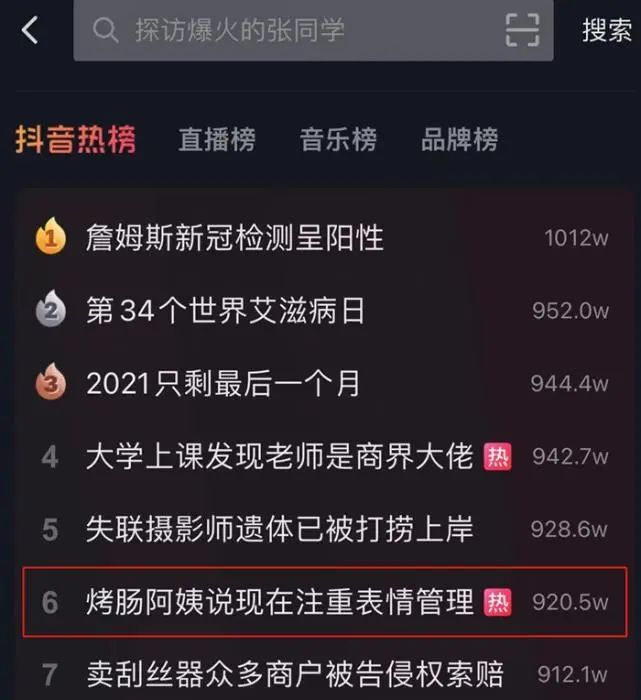641x700 pixels.
Task: Switch to the 直播榜 tab
Action: (217, 139)
